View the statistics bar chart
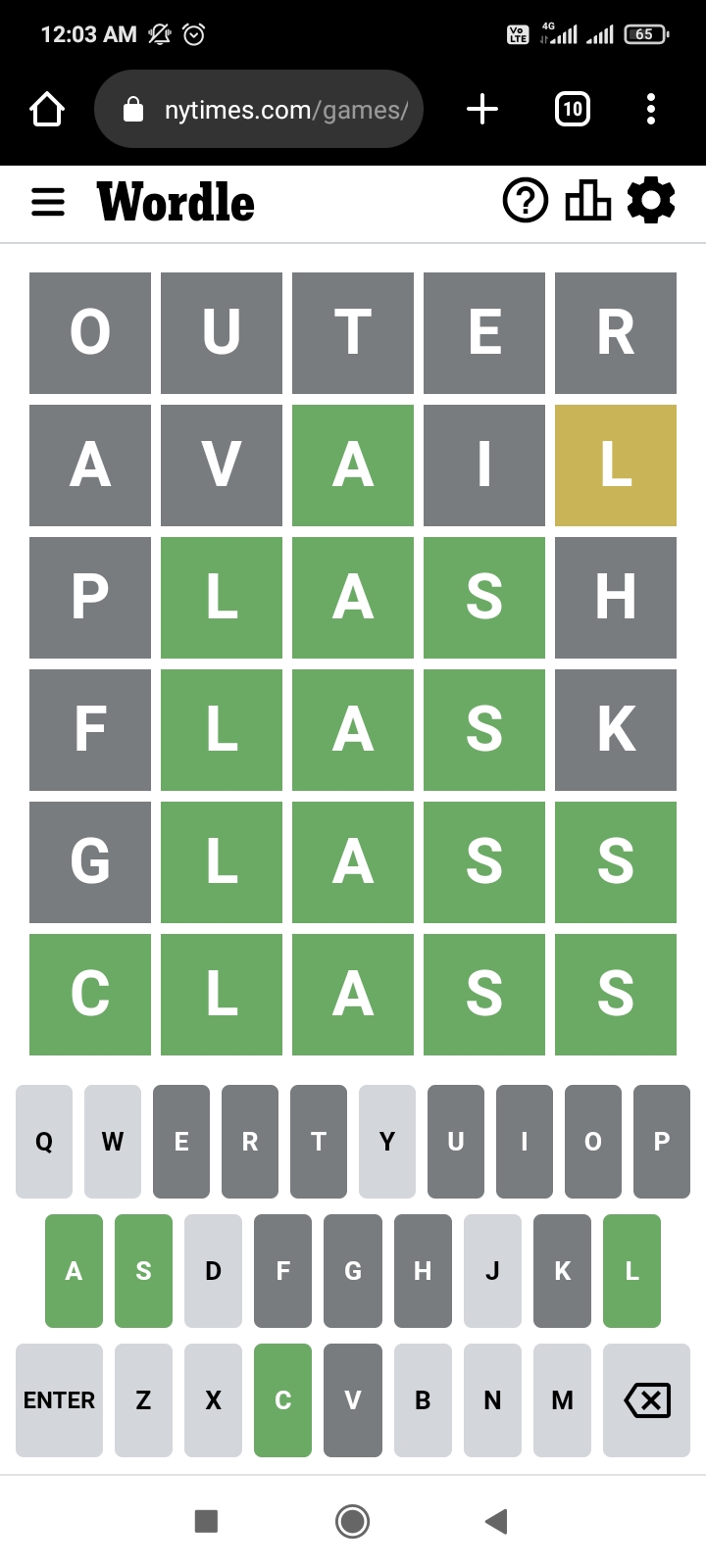 tap(588, 201)
